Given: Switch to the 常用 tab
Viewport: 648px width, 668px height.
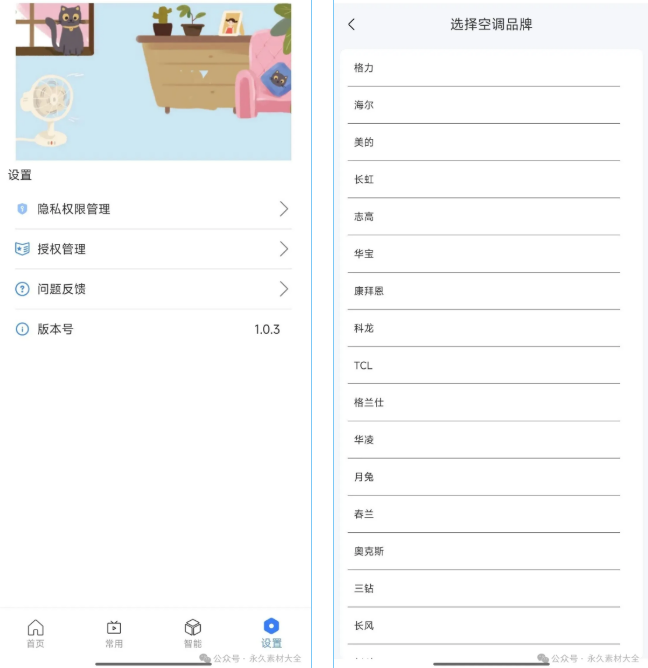Looking at the screenshot, I should (114, 633).
